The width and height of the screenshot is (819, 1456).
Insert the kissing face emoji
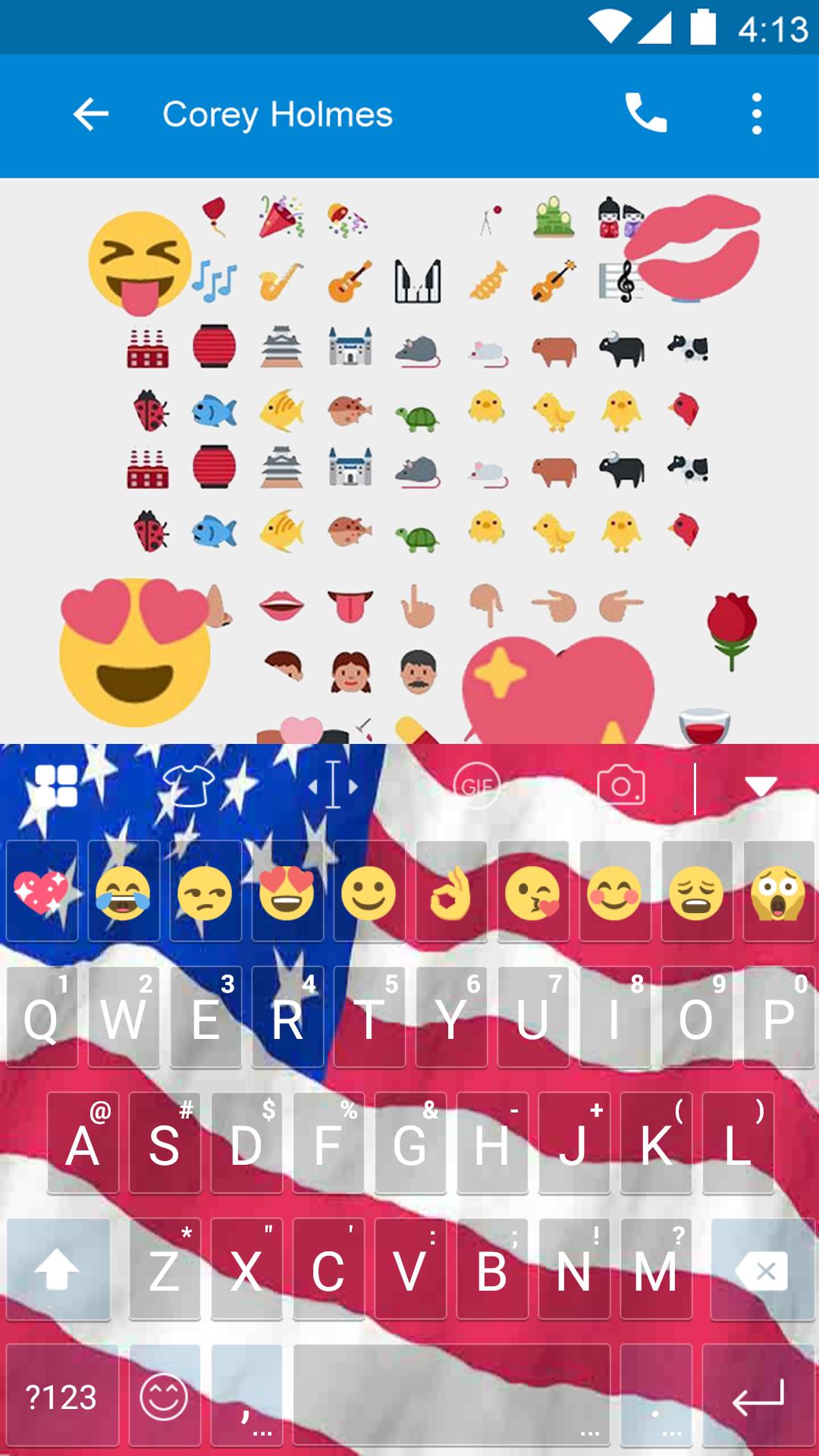pos(533,893)
